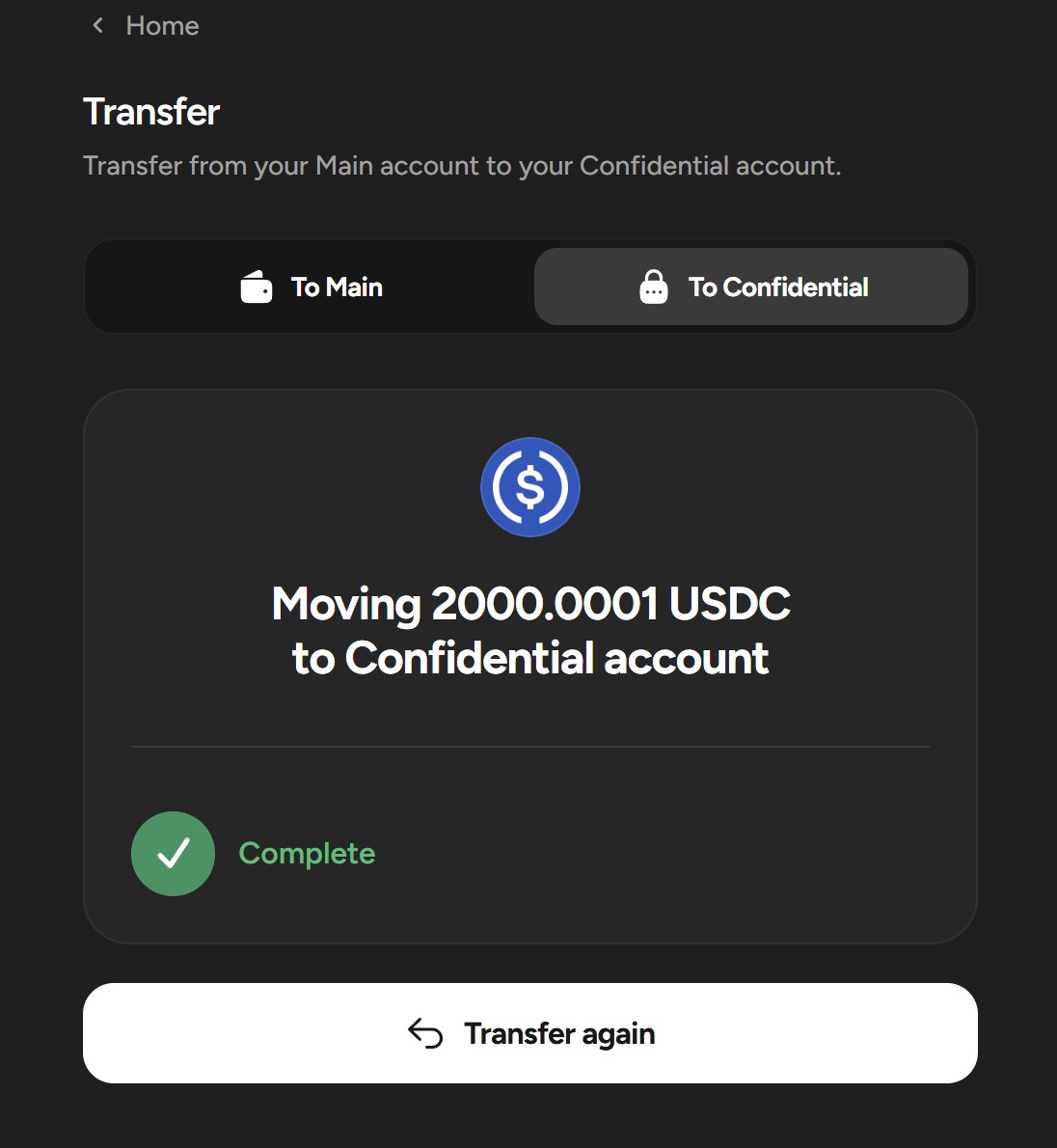Tap the Transfer again button
Viewport: 1057px width, 1148px height.
[x=530, y=1033]
